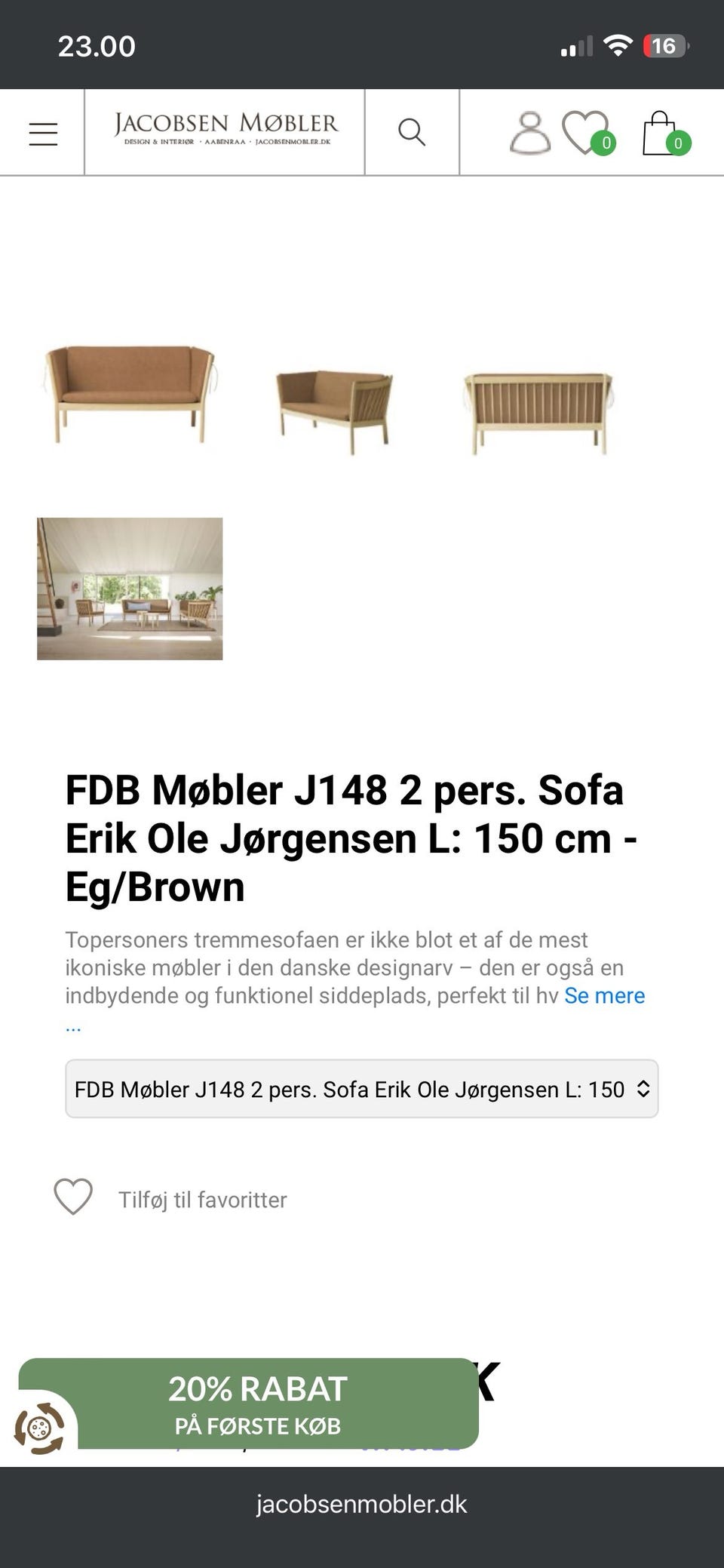Click the heart beside Tilføj til favoritter
The height and width of the screenshot is (1568, 724).
pos(74,1198)
